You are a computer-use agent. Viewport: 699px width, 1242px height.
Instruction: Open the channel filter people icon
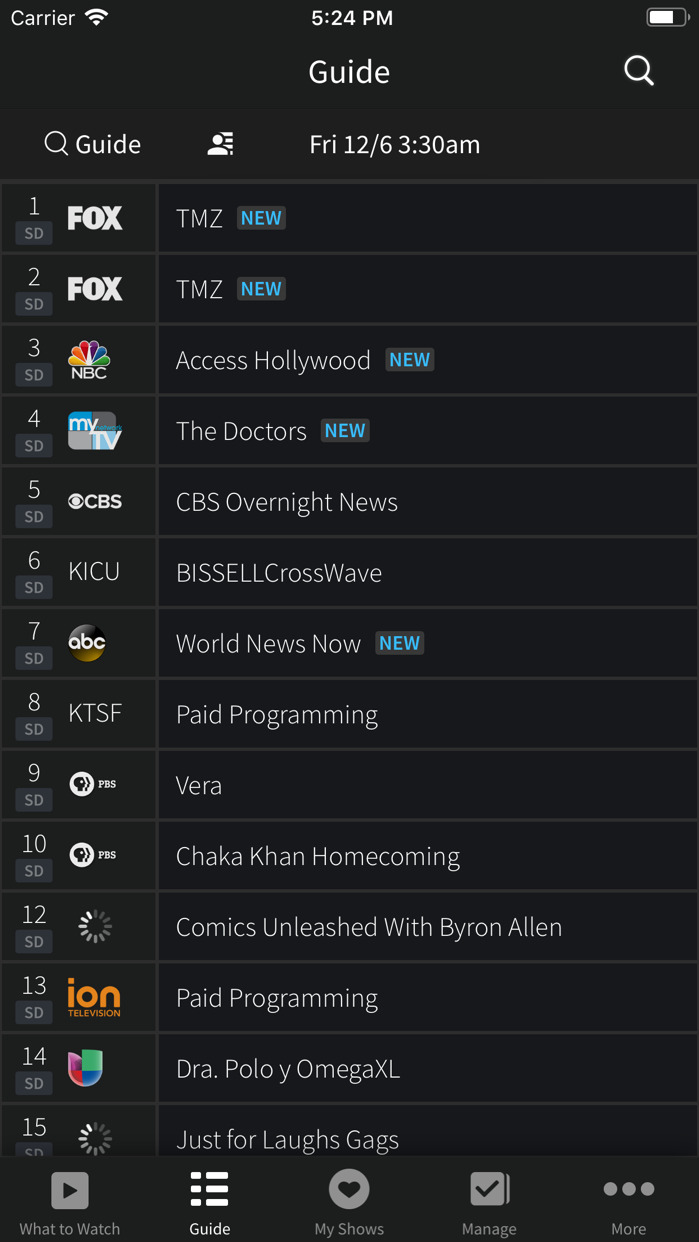click(x=220, y=144)
